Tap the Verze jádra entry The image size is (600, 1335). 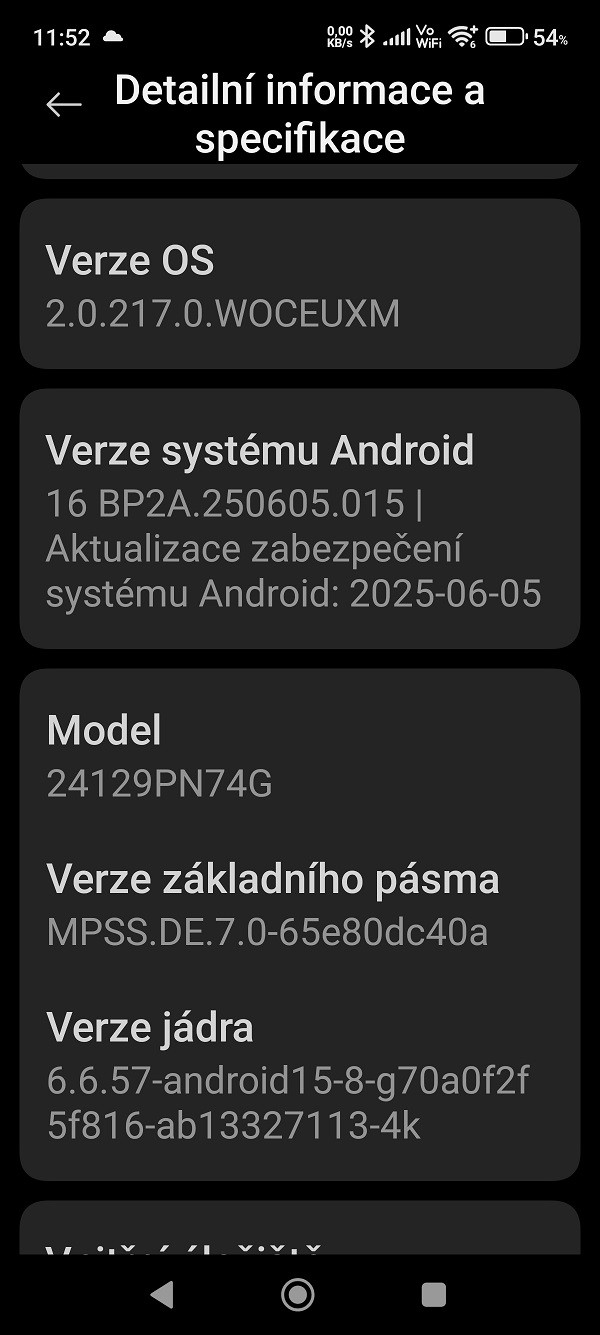pos(300,1075)
